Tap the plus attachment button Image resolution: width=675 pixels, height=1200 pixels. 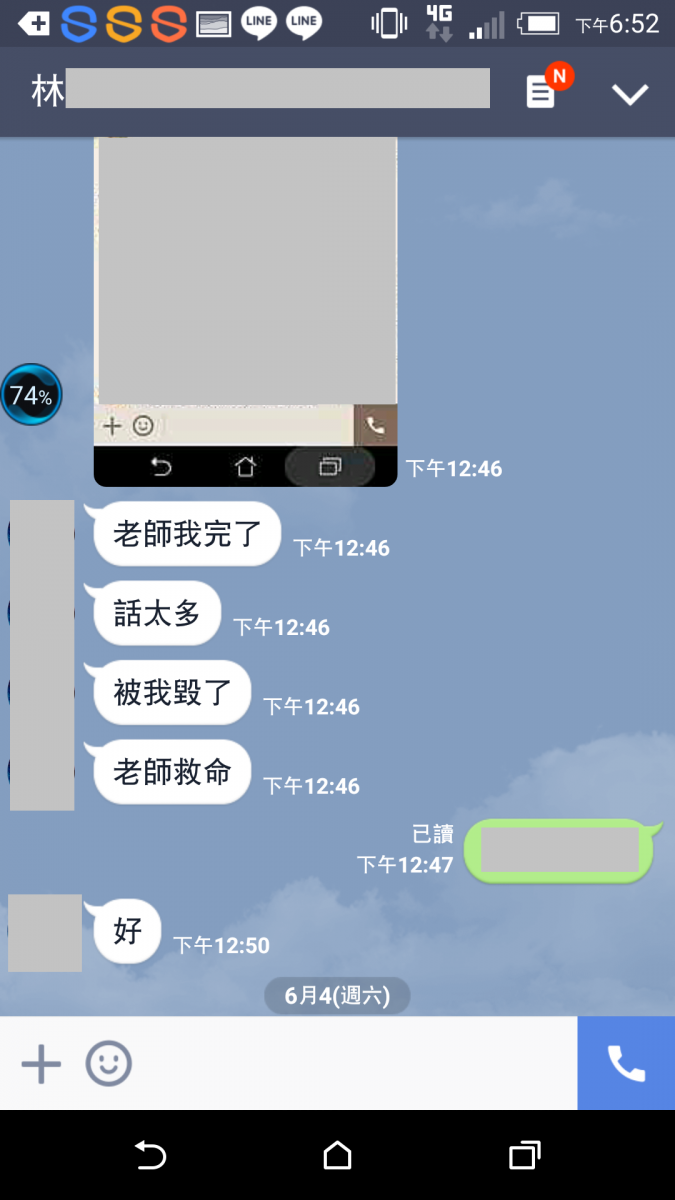coord(41,1064)
